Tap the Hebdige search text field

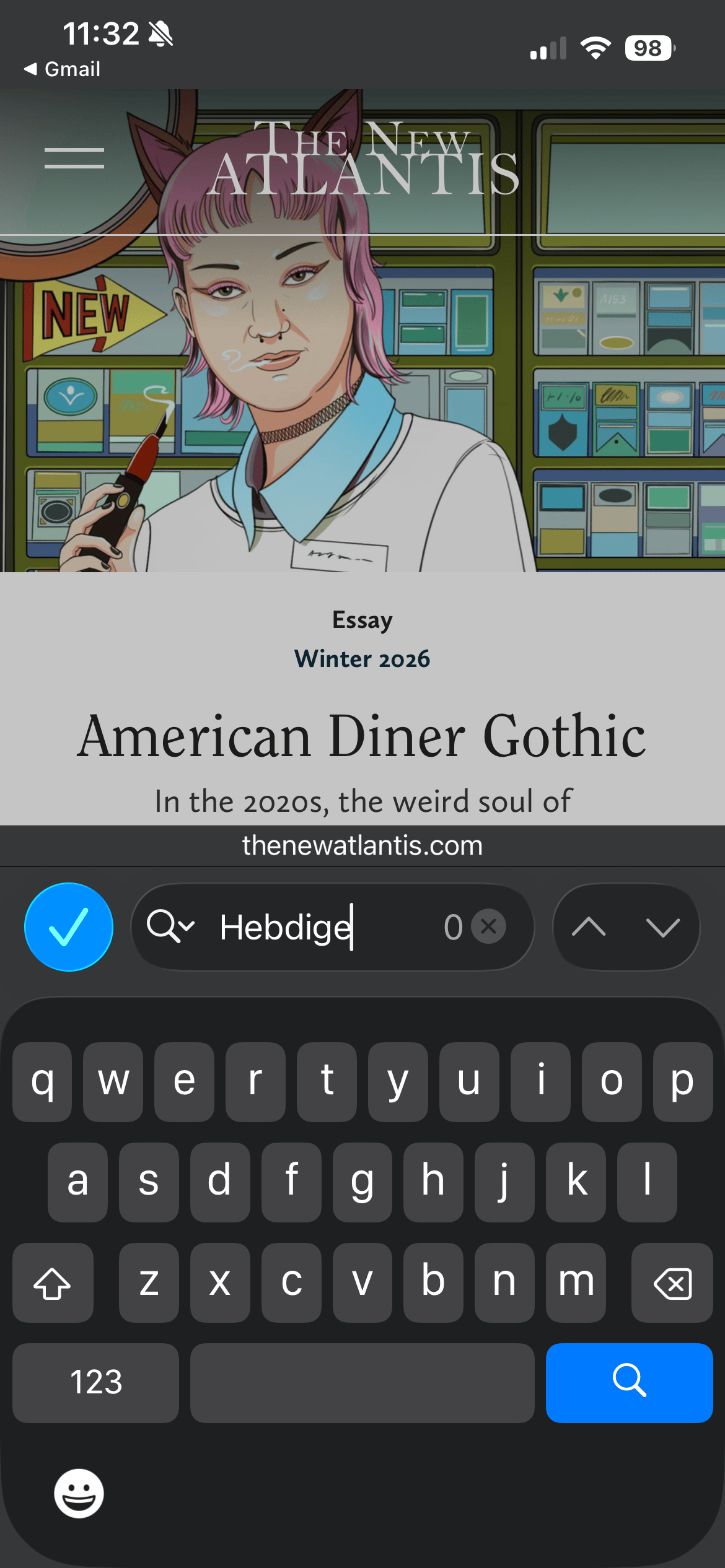(x=322, y=927)
